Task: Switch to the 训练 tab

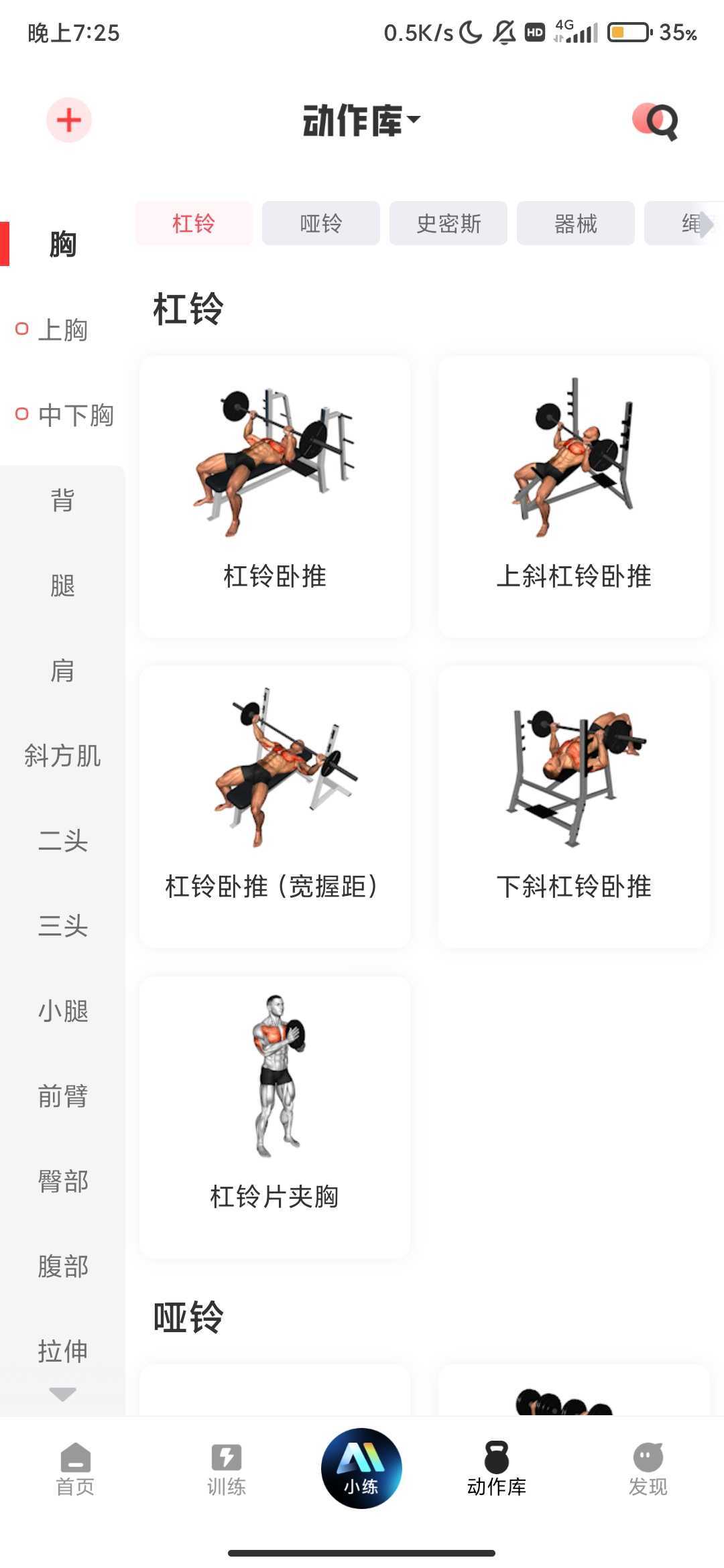Action: pos(226,1470)
